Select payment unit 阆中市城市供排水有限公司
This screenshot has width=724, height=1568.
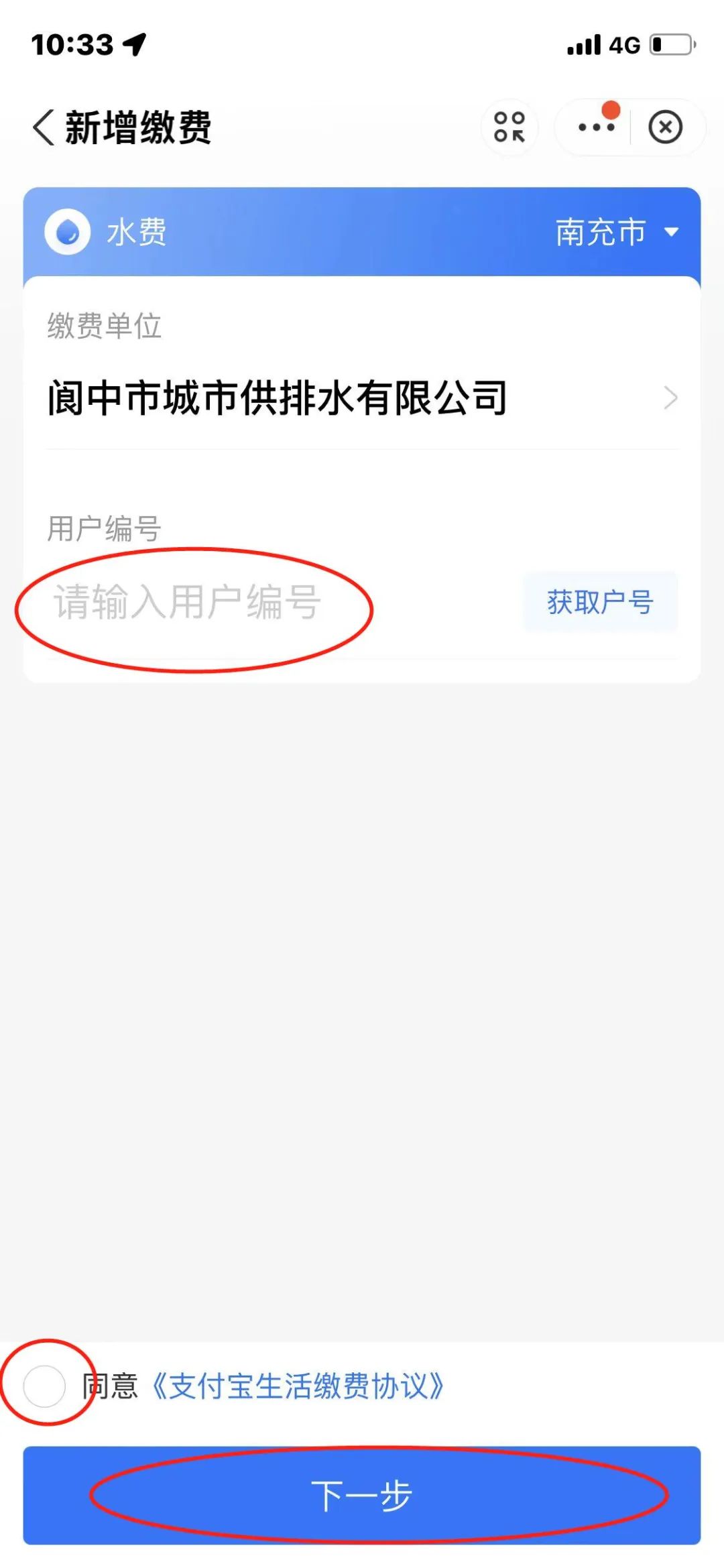pos(362,398)
